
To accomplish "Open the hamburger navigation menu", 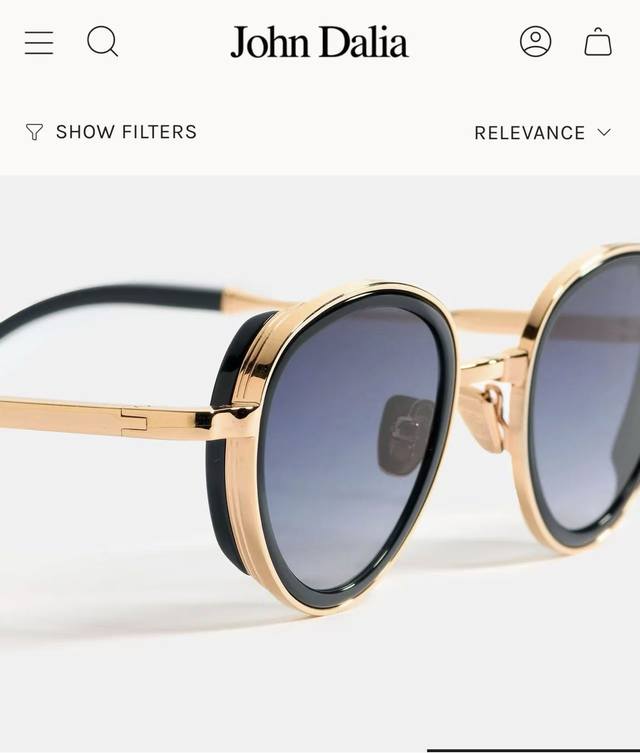I will click(39, 43).
